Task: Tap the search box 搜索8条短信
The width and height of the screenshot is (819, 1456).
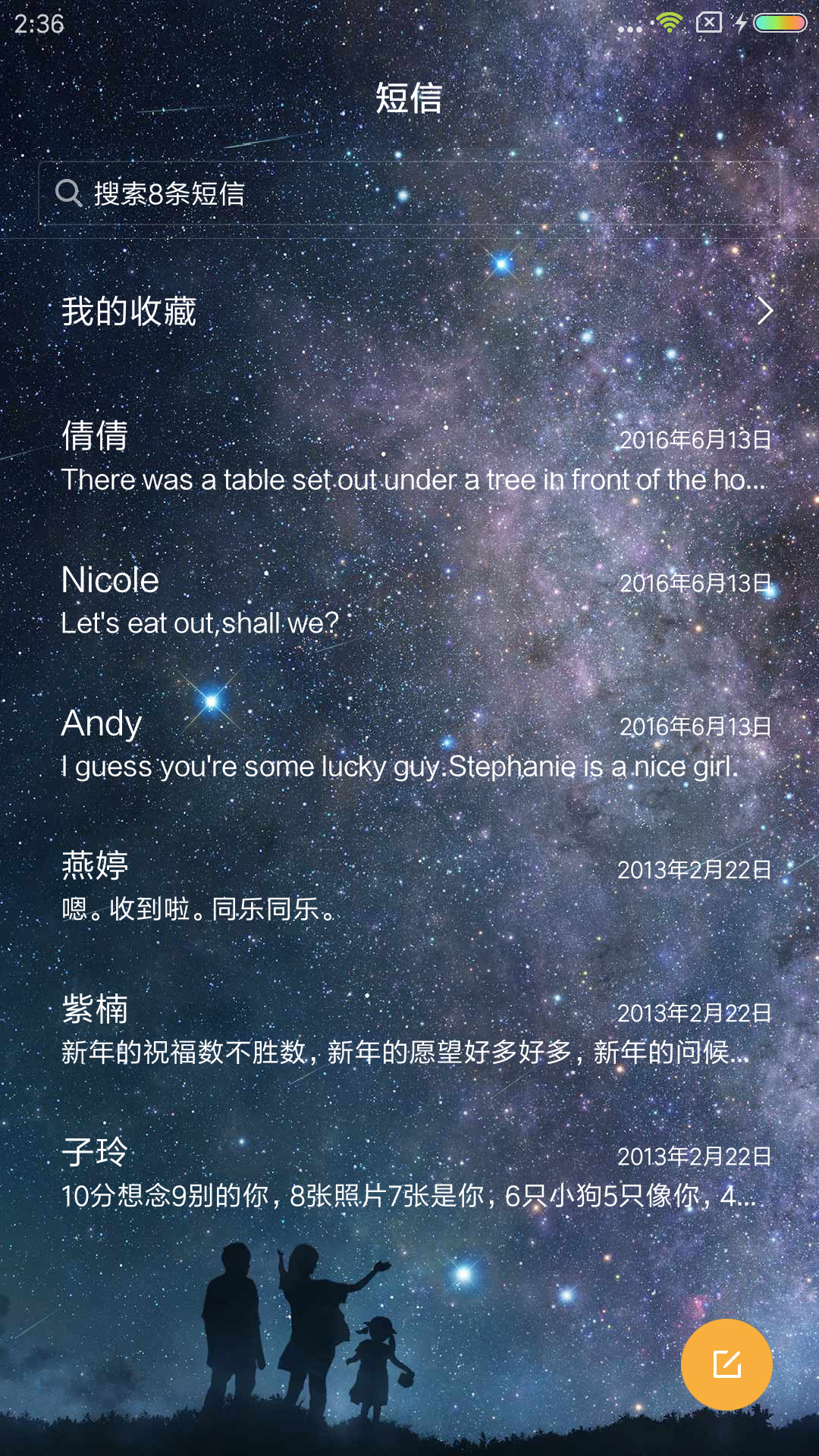Action: coord(409,193)
